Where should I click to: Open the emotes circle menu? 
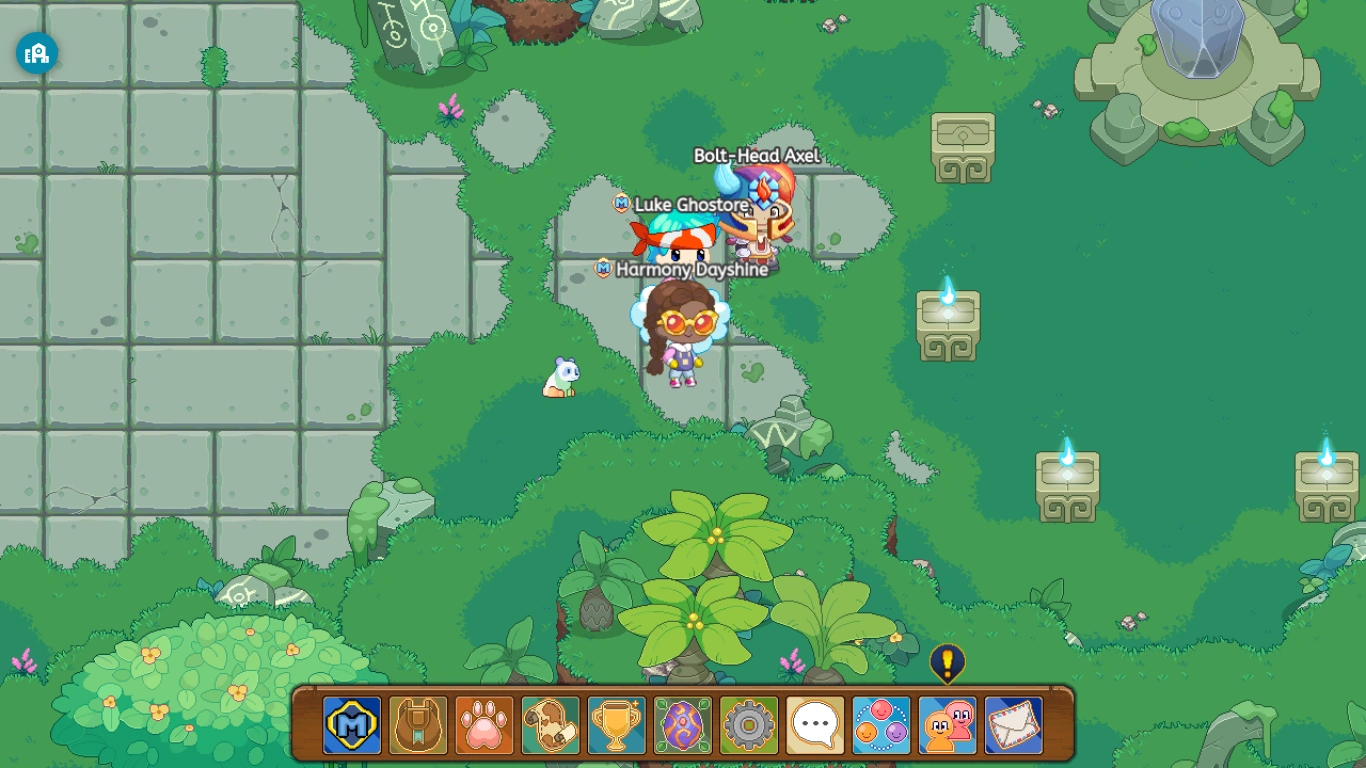pos(881,725)
